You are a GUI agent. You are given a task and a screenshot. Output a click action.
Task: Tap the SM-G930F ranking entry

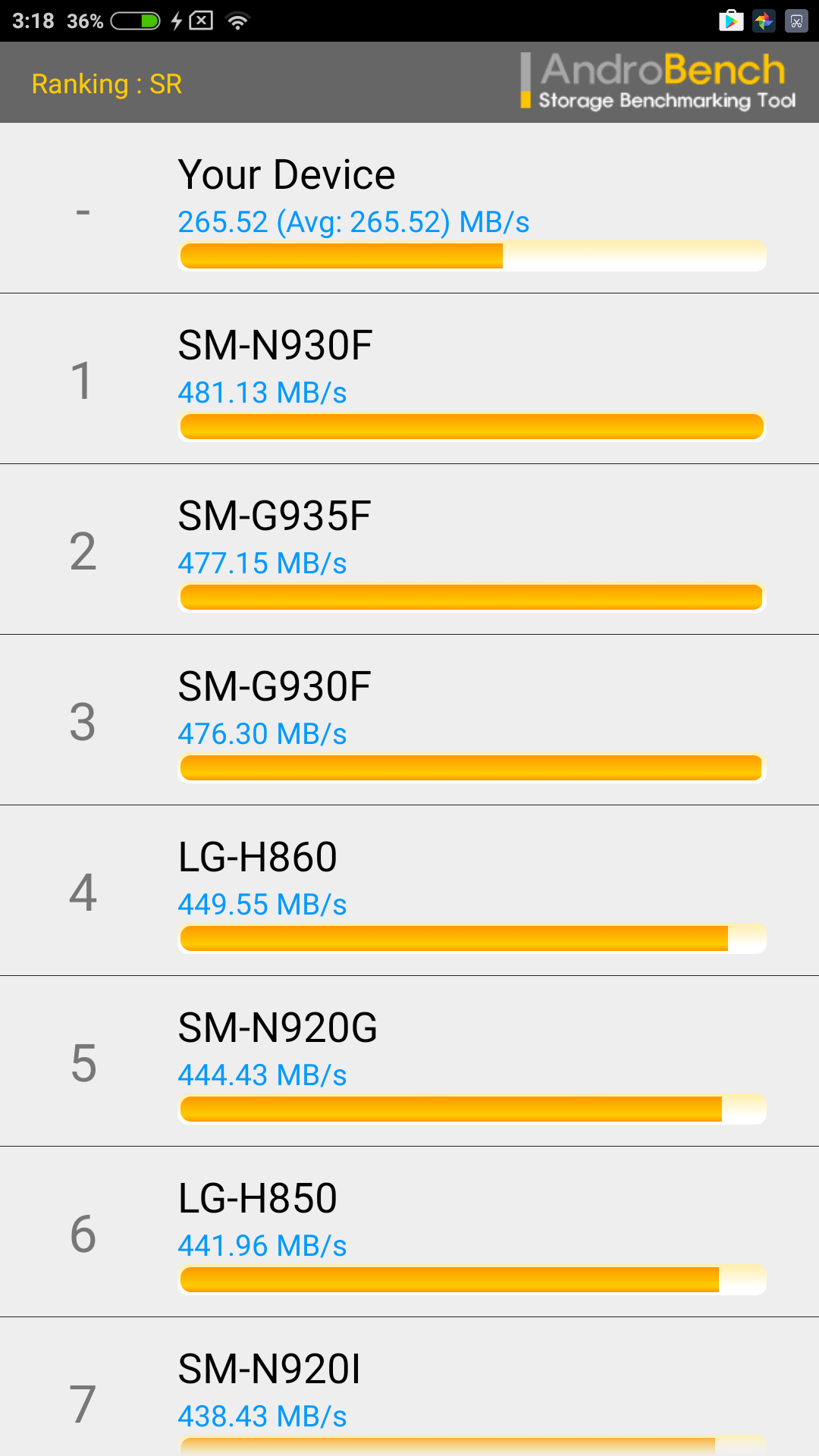tap(409, 720)
